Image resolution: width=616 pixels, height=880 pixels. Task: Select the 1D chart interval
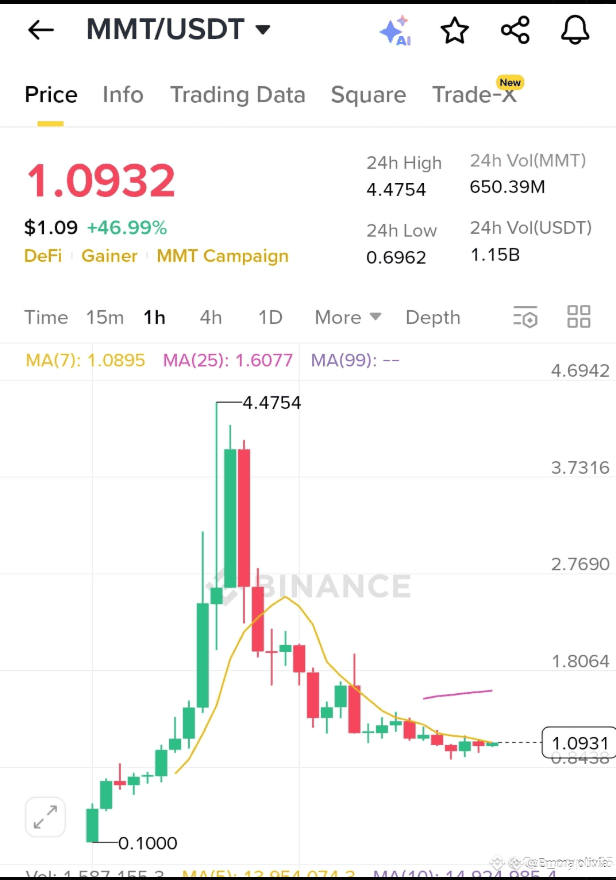(270, 318)
